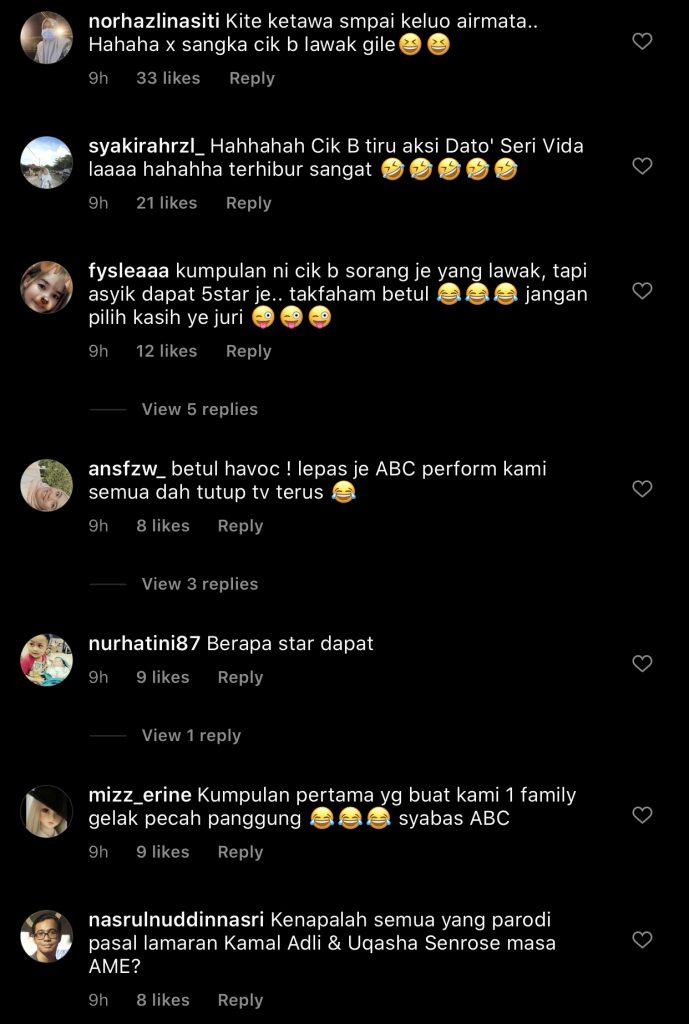Reply to nasrulnuddinnasri's comment
This screenshot has width=689, height=1024.
240,1000
